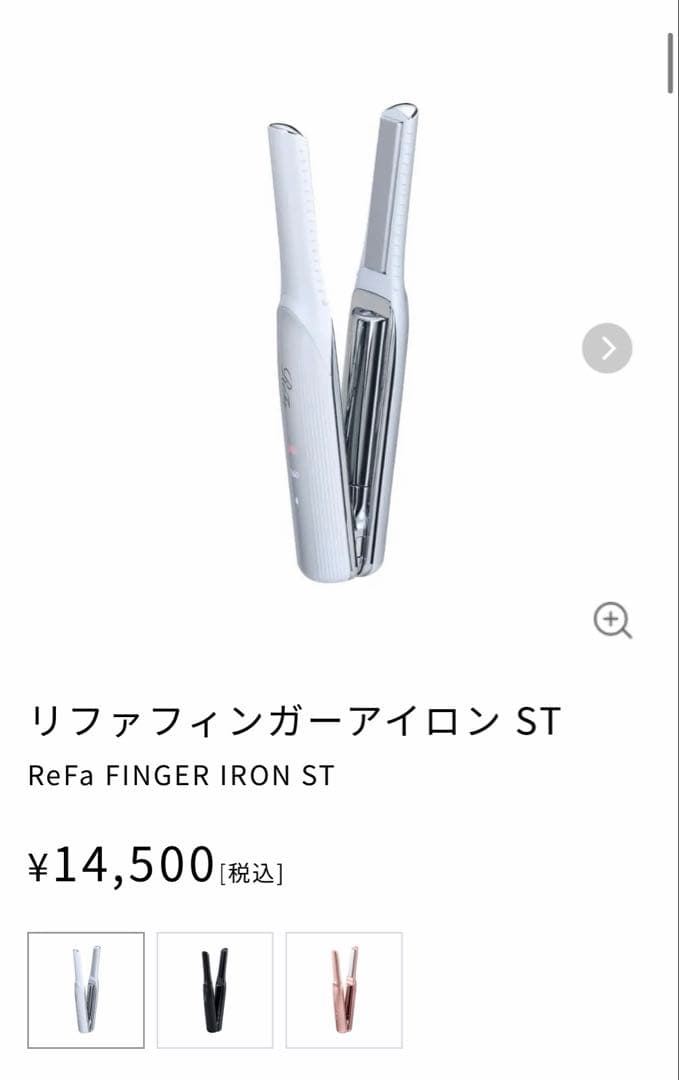Select the white iron thumbnail

(x=86, y=990)
